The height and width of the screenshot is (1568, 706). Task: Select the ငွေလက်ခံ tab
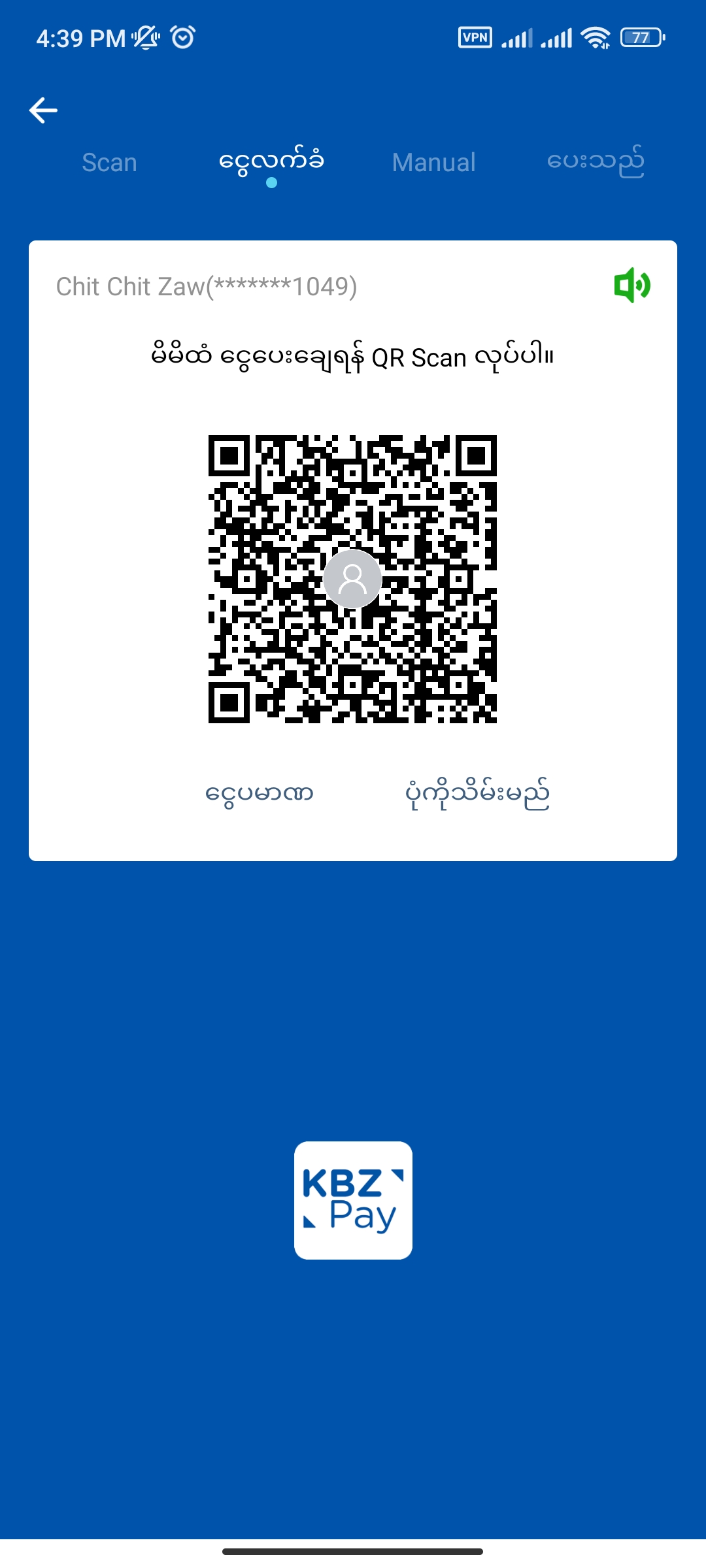(x=271, y=162)
